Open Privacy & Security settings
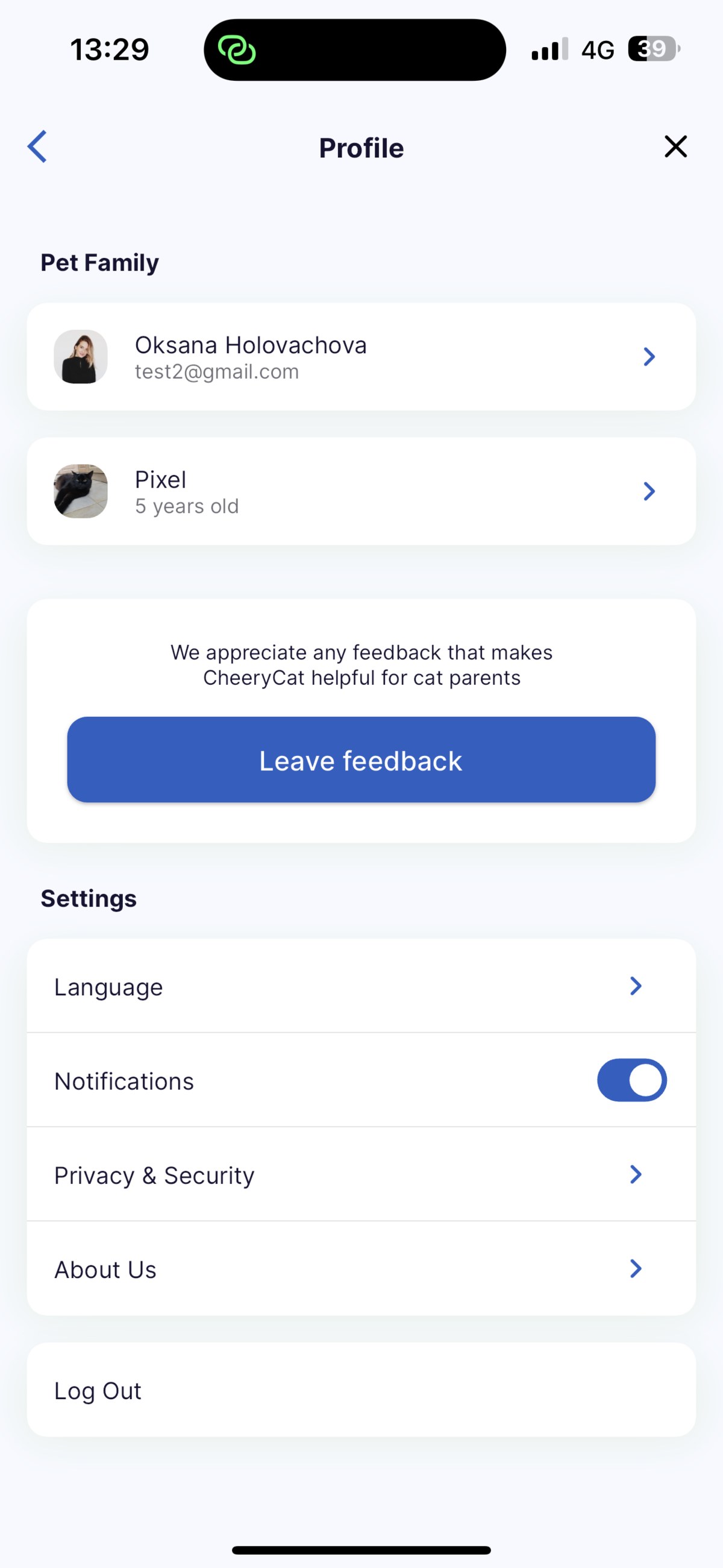 [361, 1174]
